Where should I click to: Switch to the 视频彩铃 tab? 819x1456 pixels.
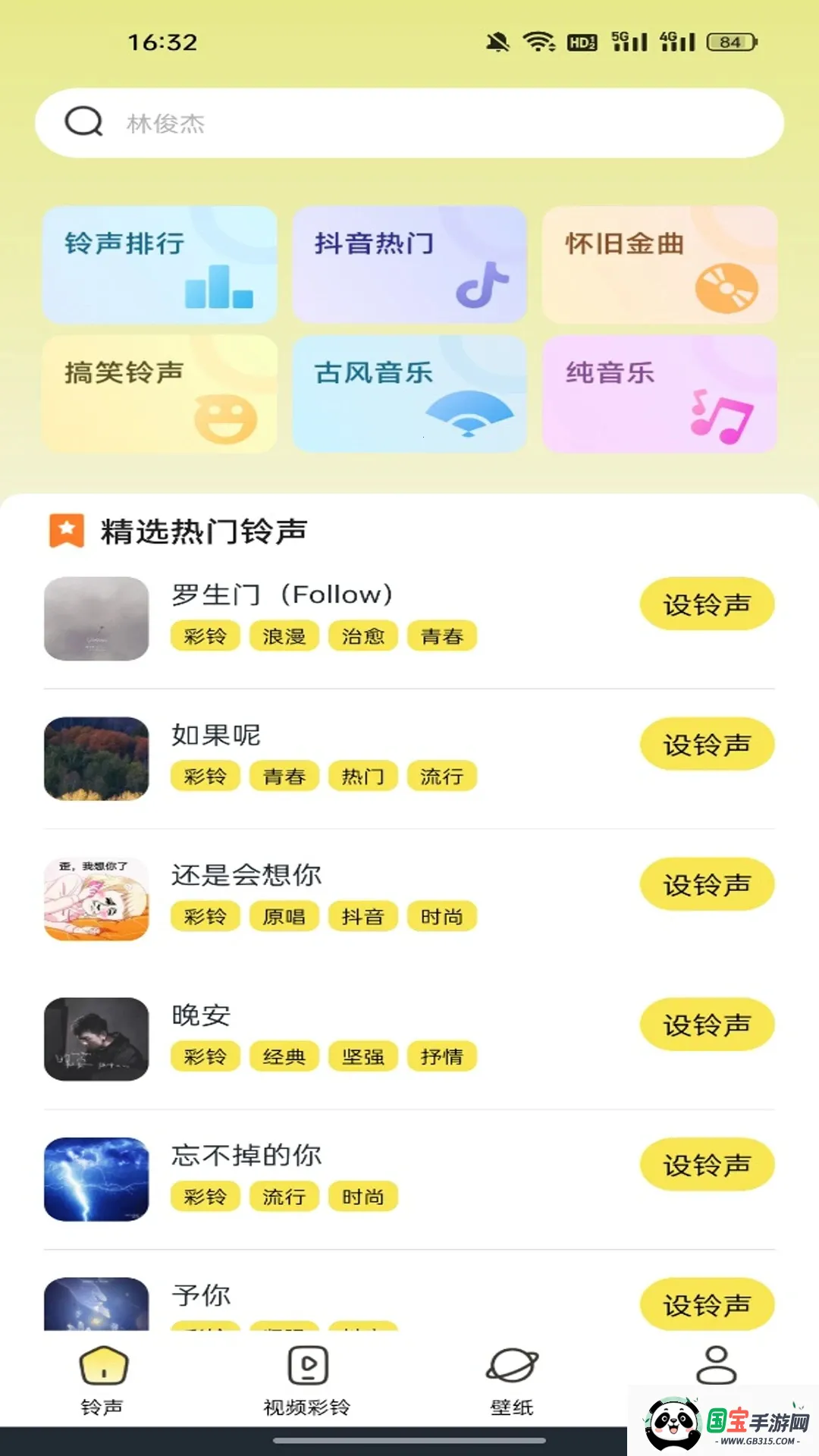pyautogui.click(x=307, y=1380)
